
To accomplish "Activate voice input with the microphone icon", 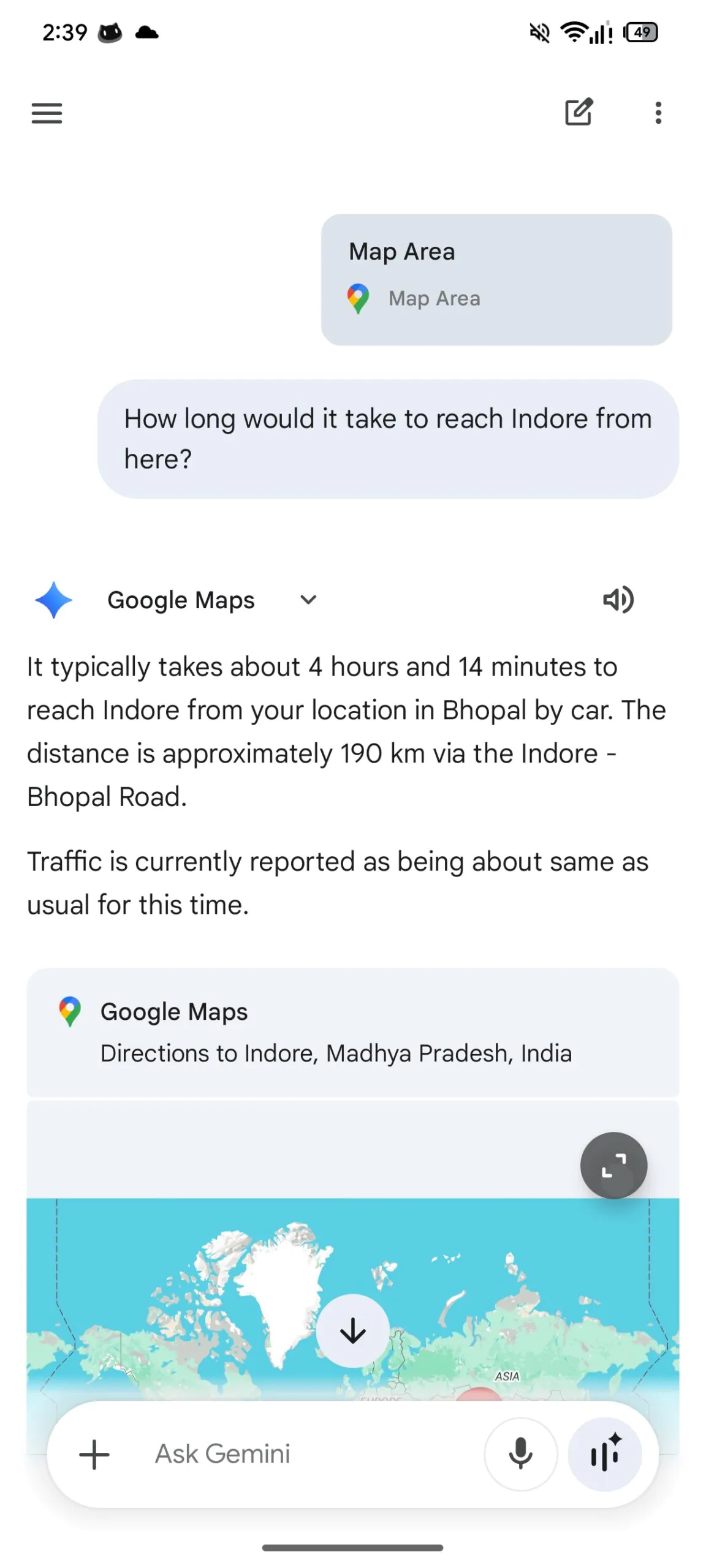I will pos(520,1454).
